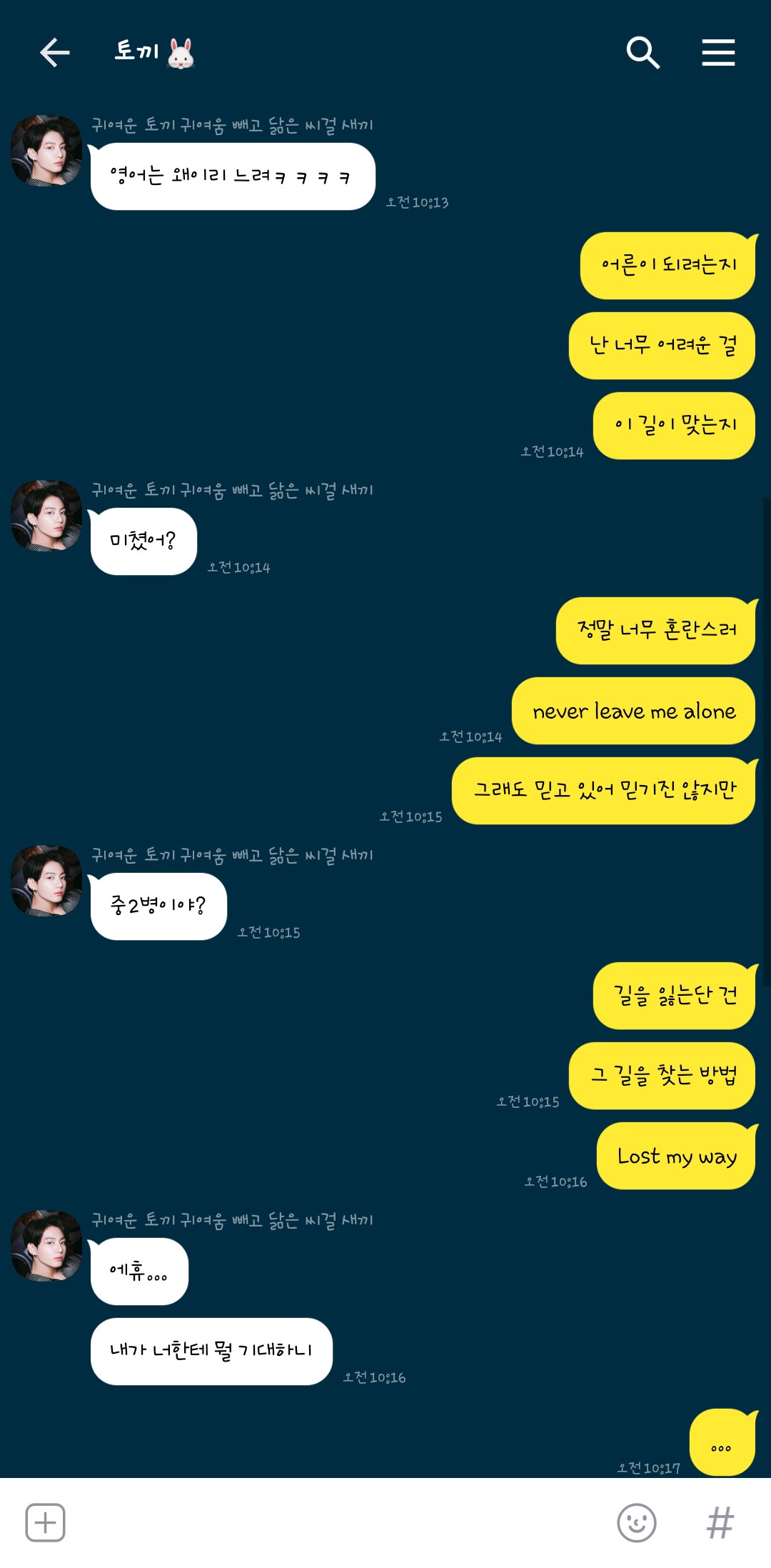
Task: Go back from the 토끼 chat
Action: tap(54, 53)
